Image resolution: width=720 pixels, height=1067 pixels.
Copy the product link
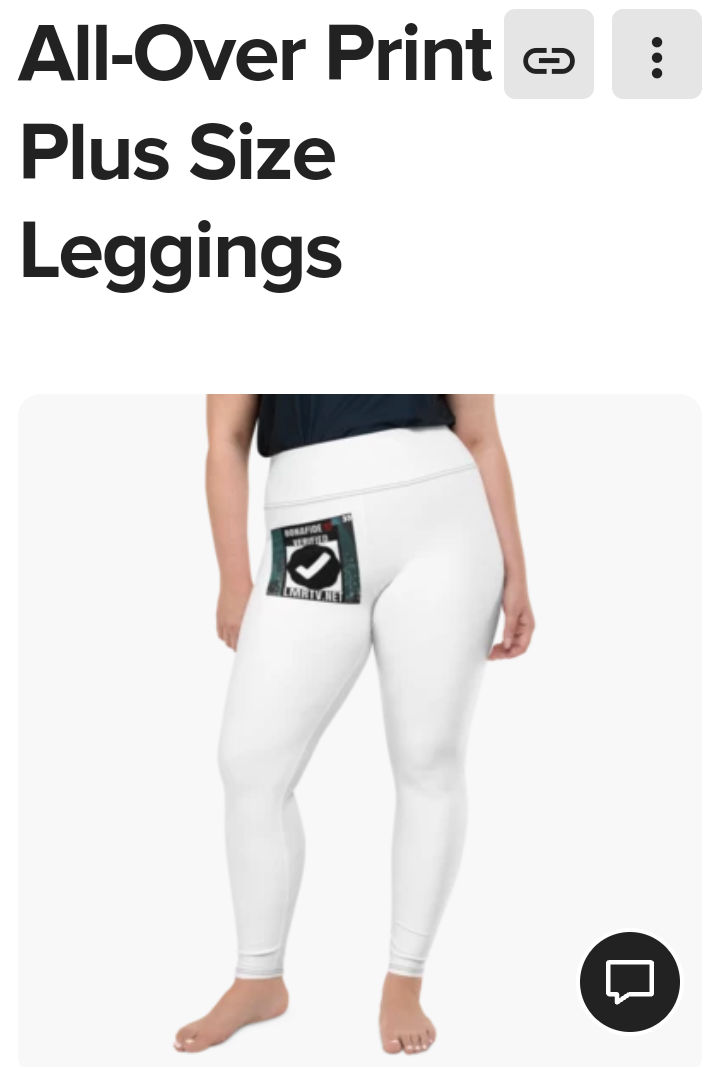click(x=548, y=55)
